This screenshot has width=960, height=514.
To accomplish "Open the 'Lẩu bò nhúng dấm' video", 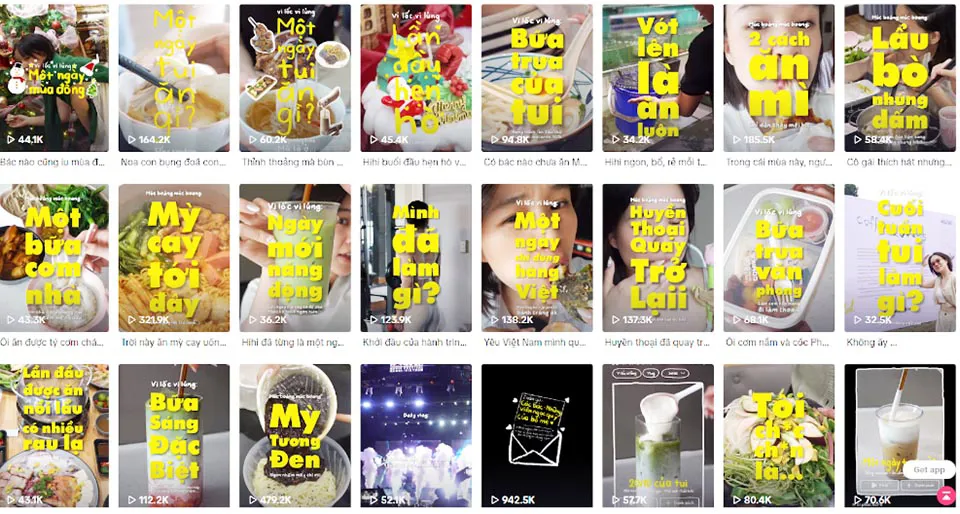I will click(x=899, y=78).
